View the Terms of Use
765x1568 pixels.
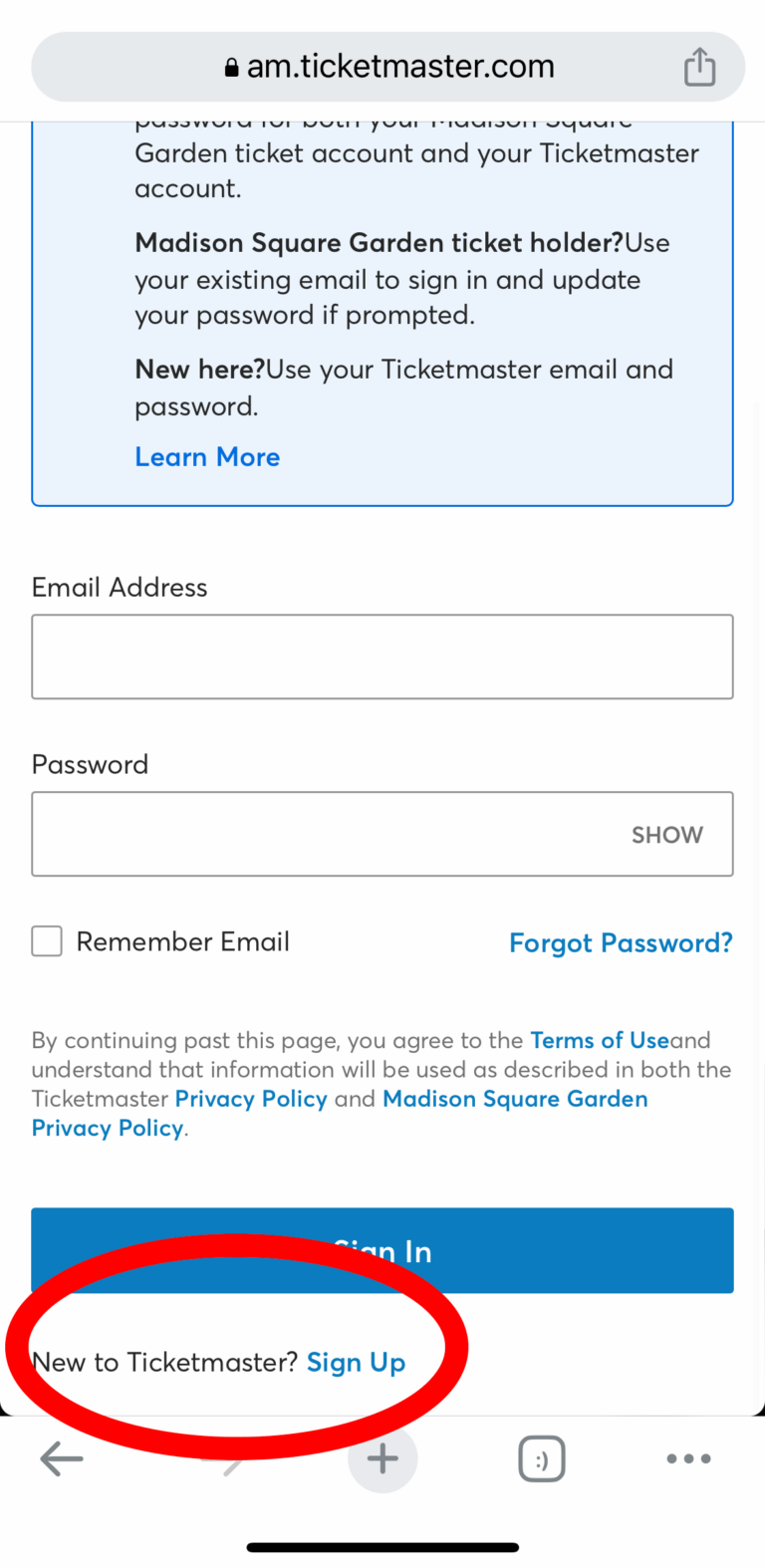tap(599, 1040)
